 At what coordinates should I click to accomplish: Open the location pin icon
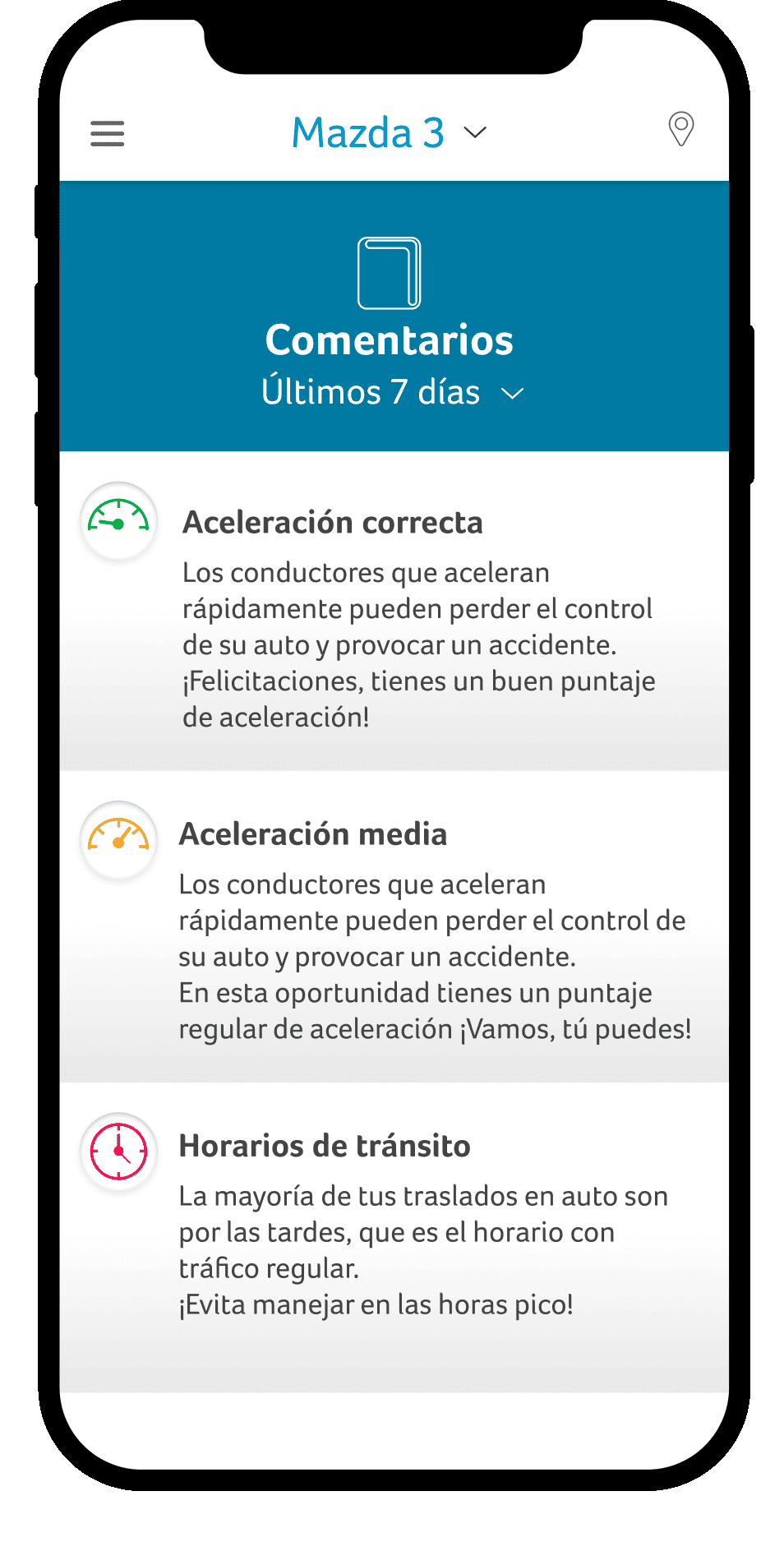pos(680,129)
